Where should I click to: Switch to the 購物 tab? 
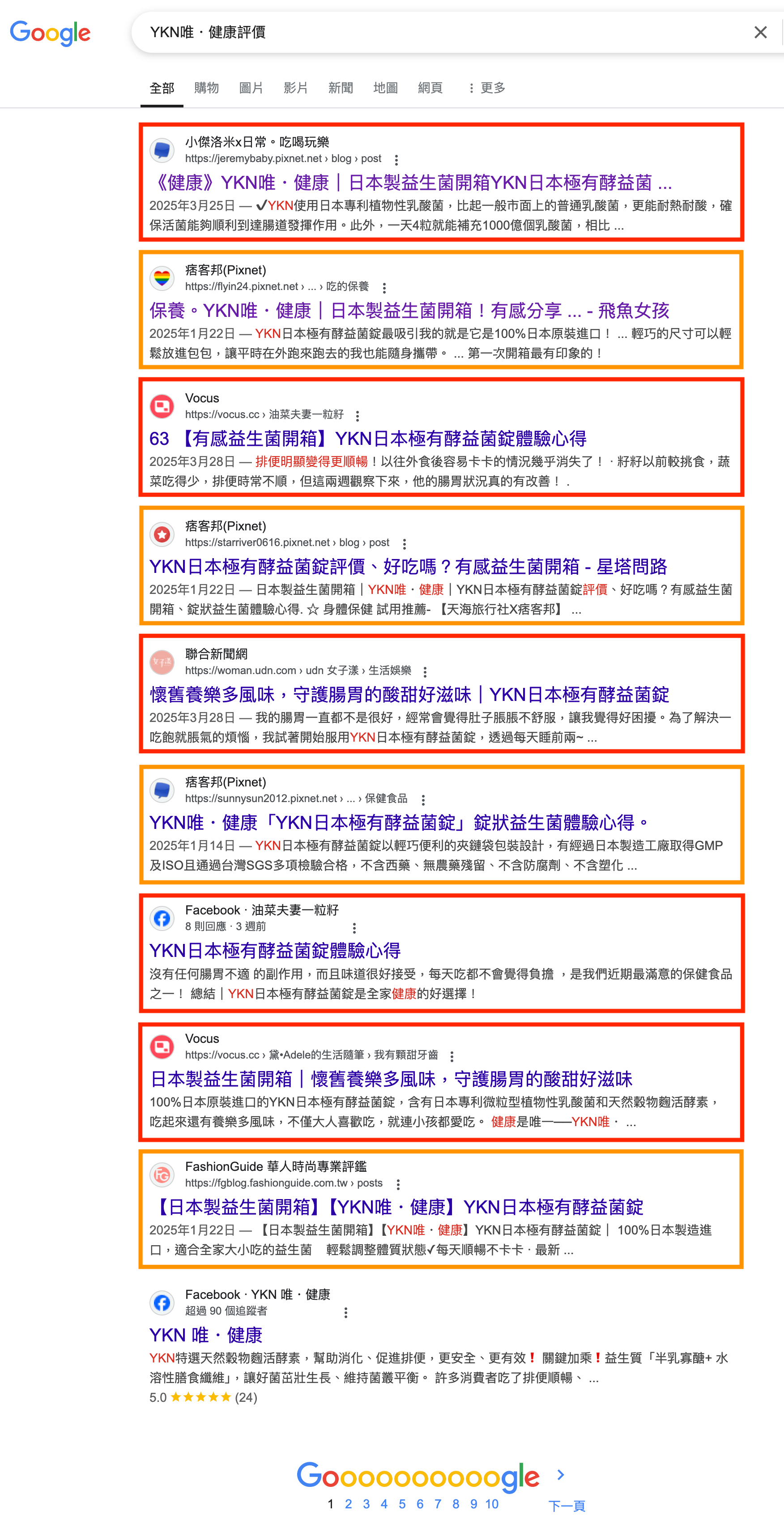(x=206, y=88)
